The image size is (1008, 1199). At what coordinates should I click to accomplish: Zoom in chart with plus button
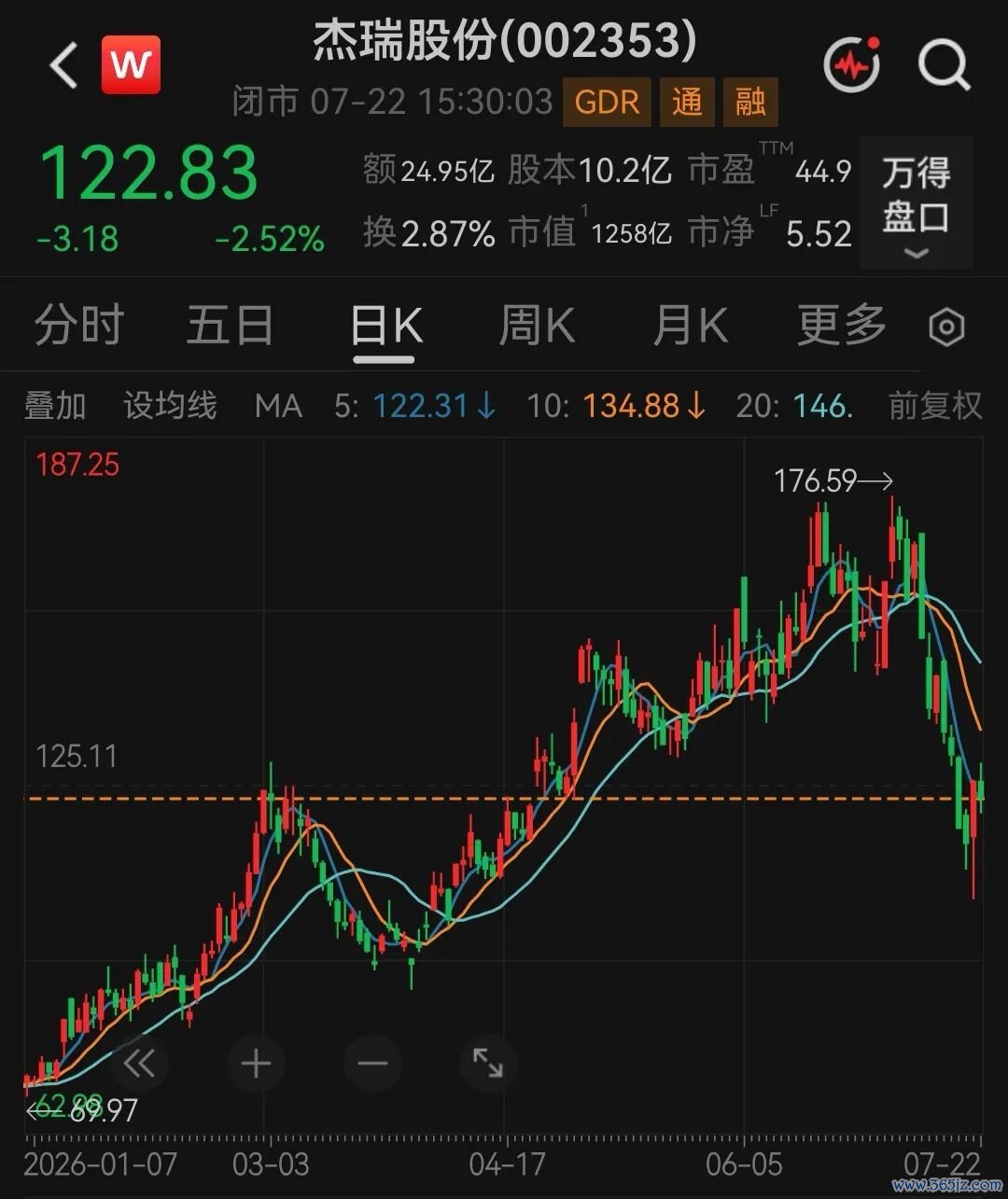[x=256, y=1063]
